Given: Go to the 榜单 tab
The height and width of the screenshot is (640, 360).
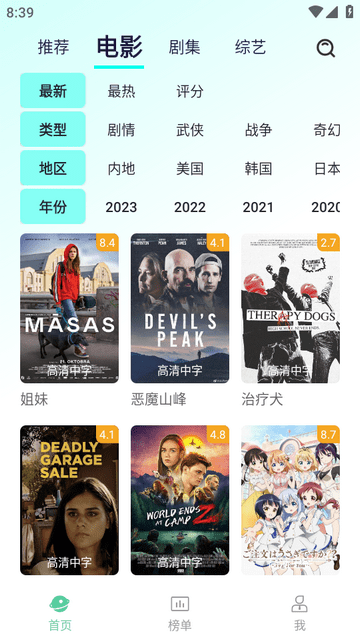Looking at the screenshot, I should 180,613.
